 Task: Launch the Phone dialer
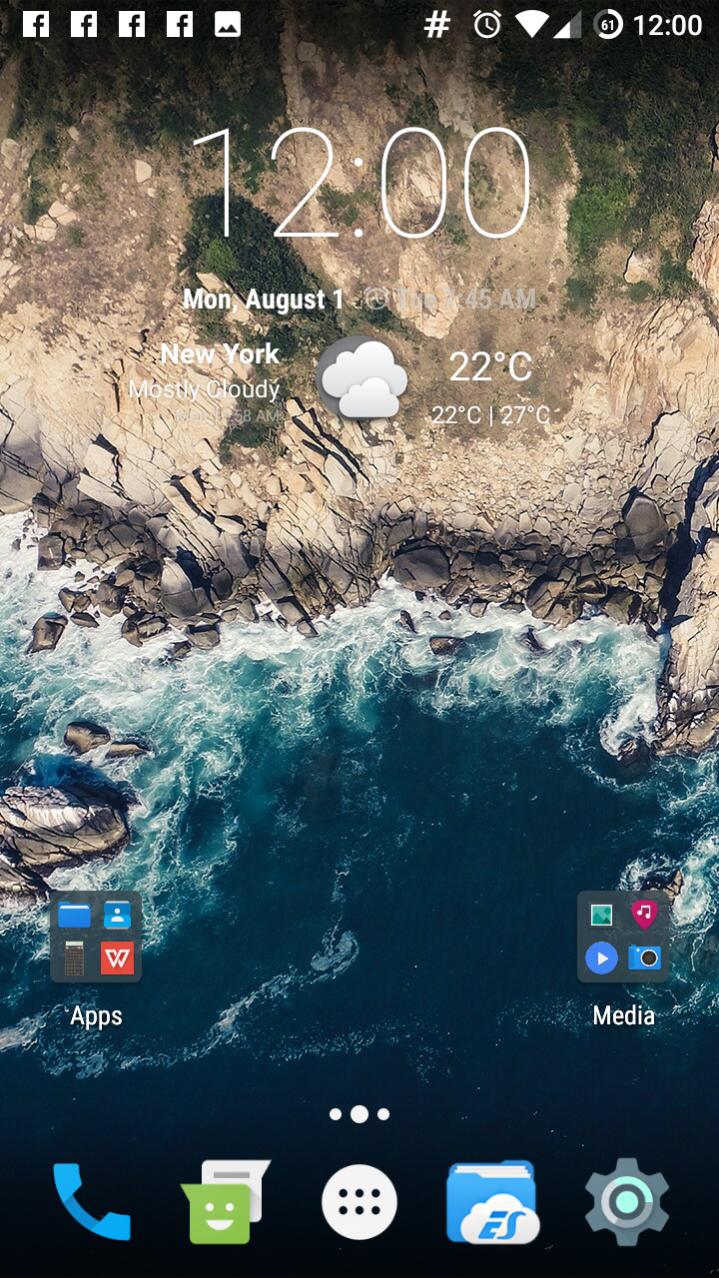91,1201
